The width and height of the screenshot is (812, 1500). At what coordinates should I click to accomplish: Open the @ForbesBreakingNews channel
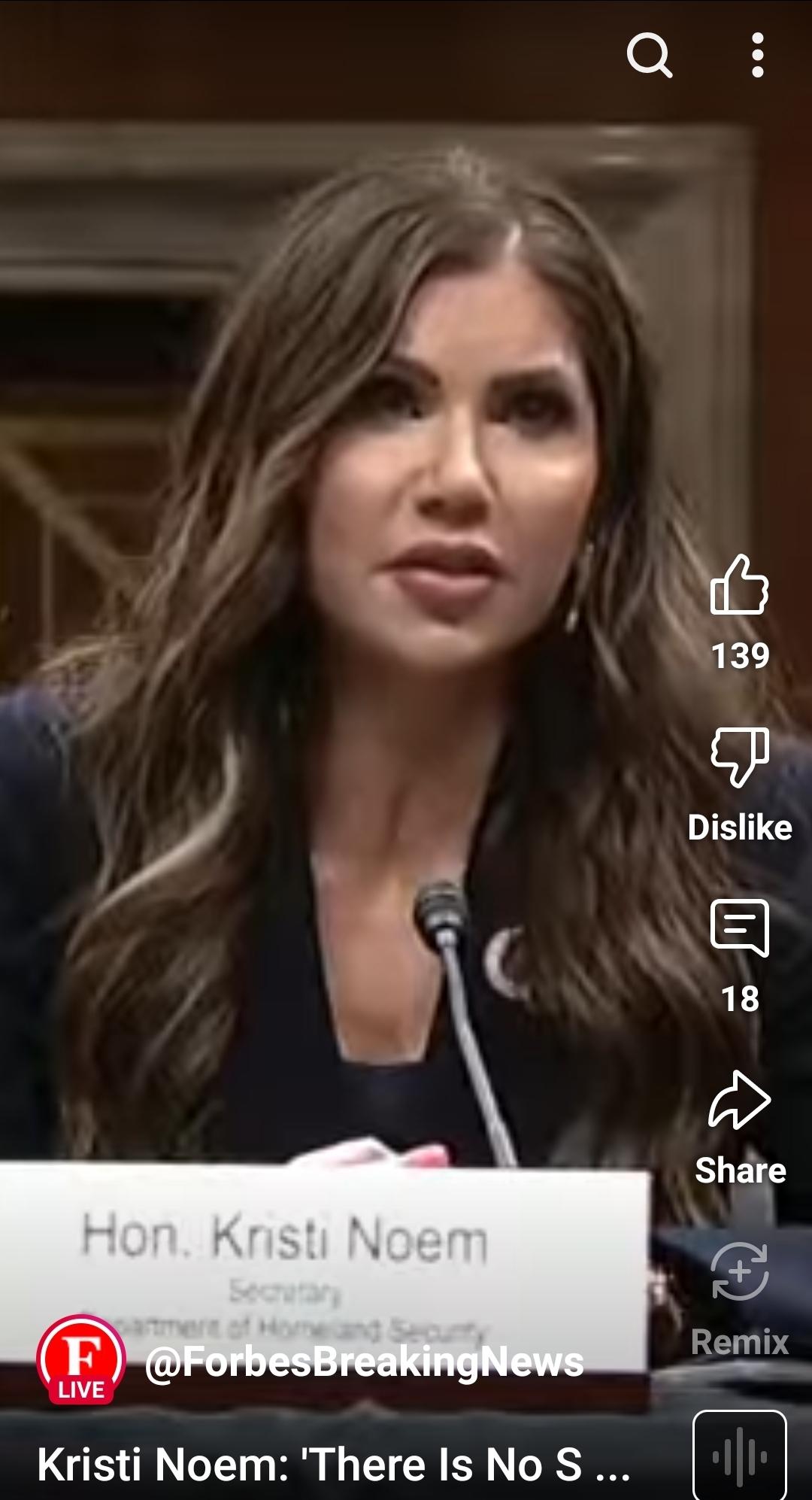(x=364, y=1362)
